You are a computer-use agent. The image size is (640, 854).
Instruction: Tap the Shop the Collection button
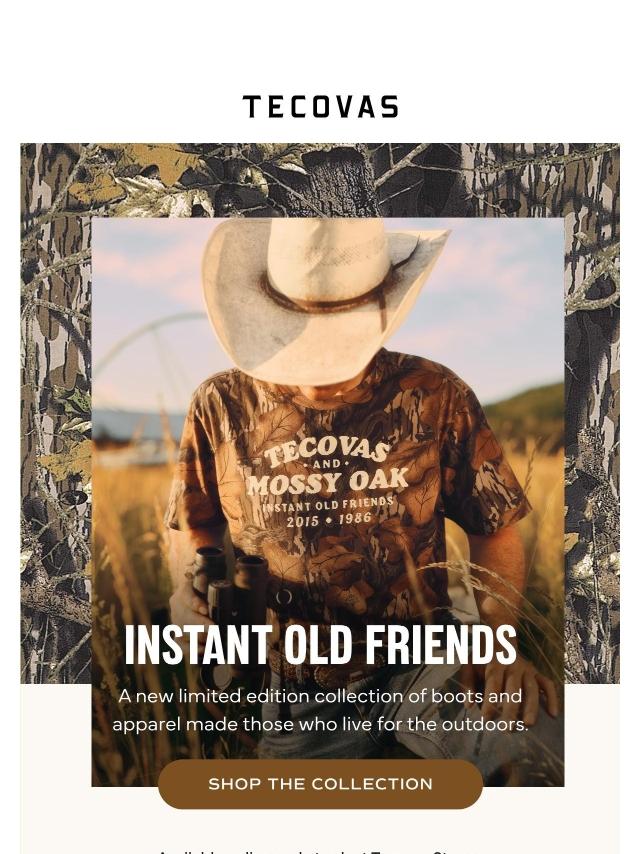click(320, 784)
